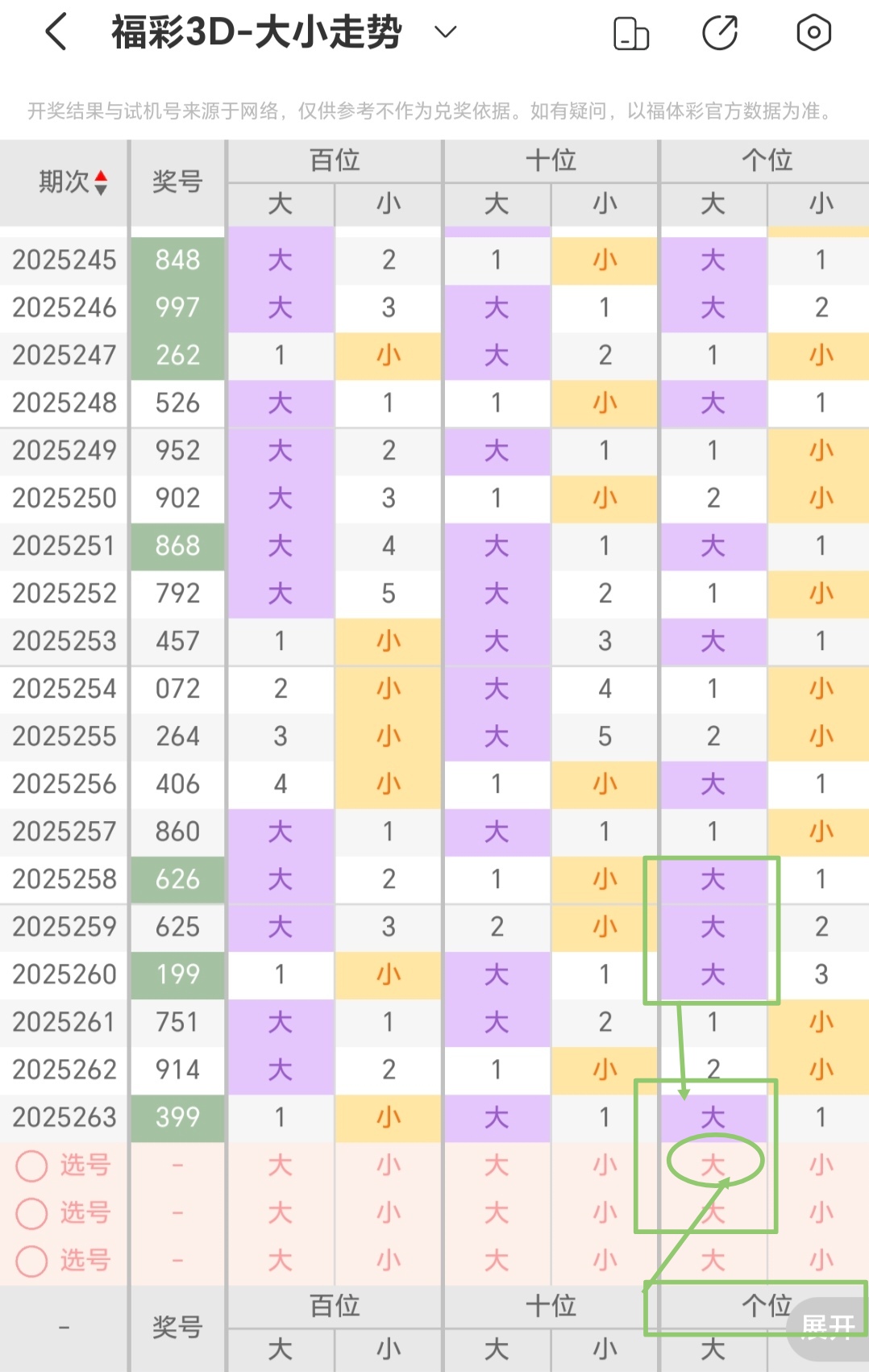Tap the 展开 button
This screenshot has height=1372, width=869.
click(x=828, y=1327)
